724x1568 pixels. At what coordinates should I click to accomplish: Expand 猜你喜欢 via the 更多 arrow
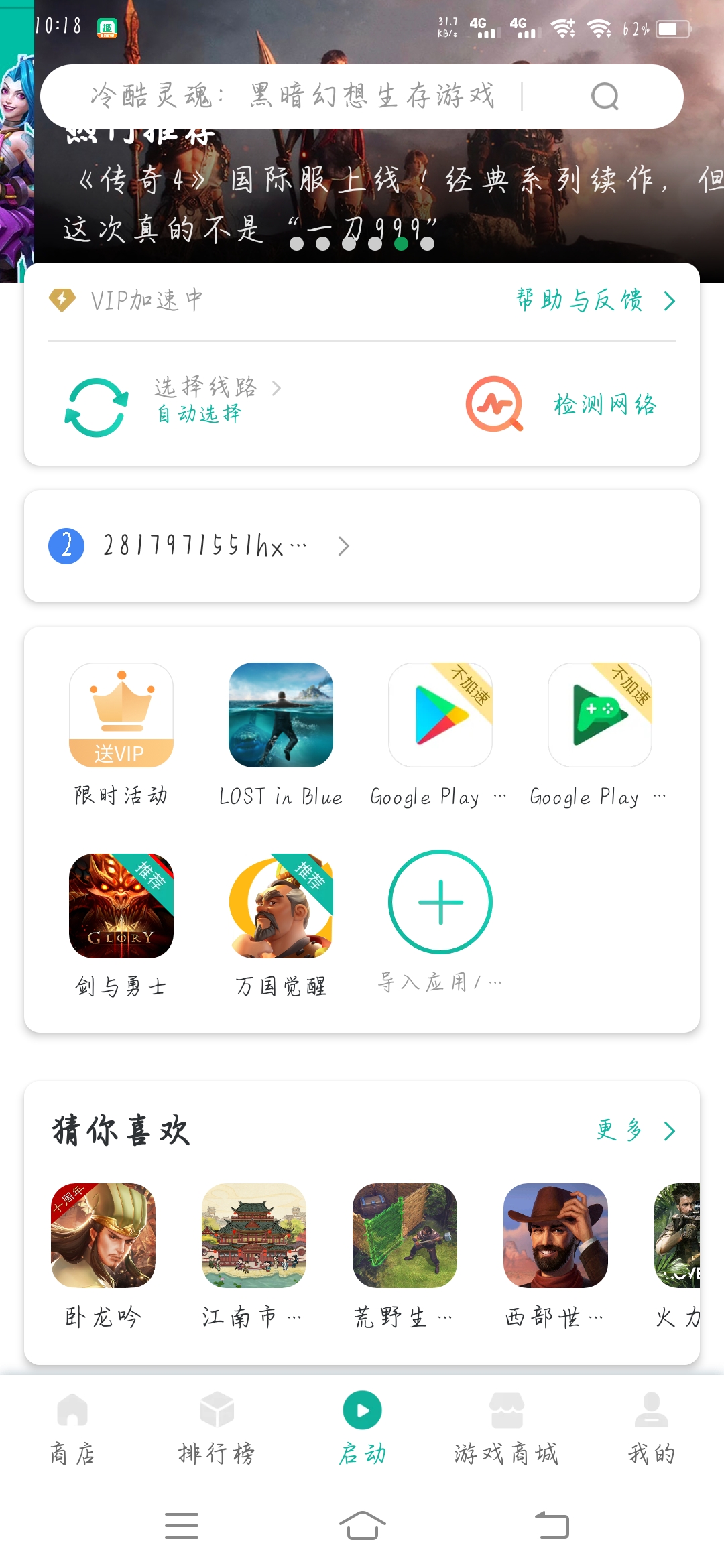(637, 1130)
